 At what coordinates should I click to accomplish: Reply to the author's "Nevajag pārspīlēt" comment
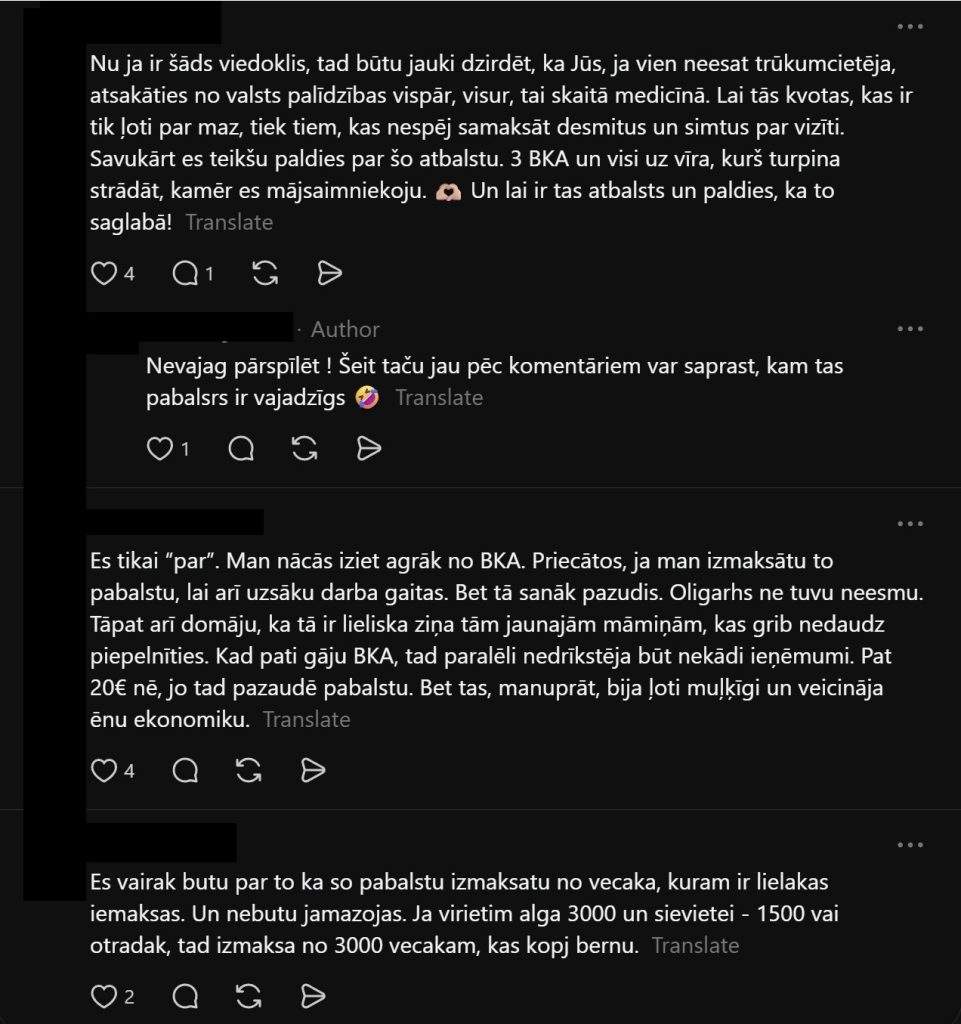pos(241,449)
